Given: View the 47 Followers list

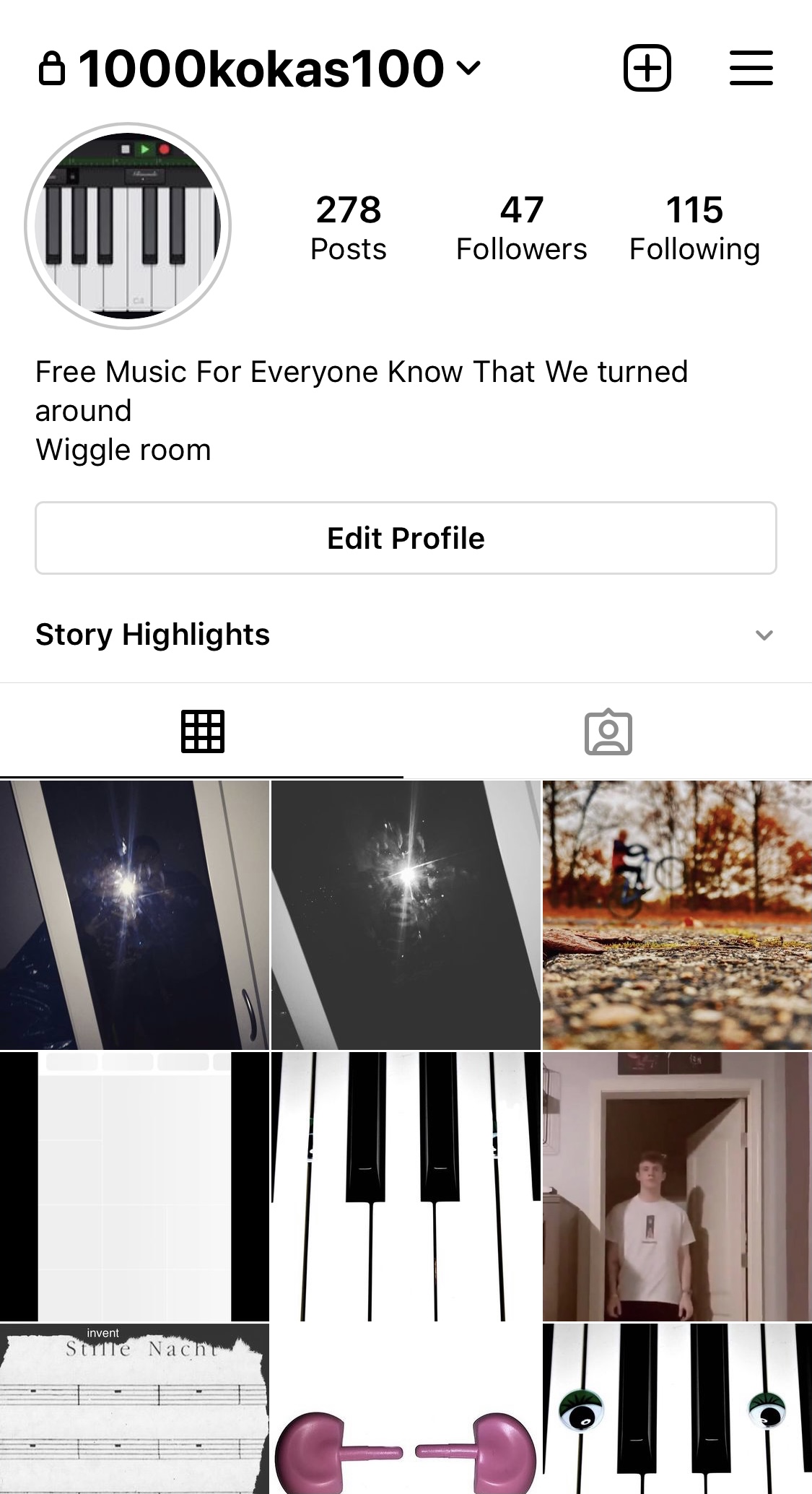Looking at the screenshot, I should point(521,227).
